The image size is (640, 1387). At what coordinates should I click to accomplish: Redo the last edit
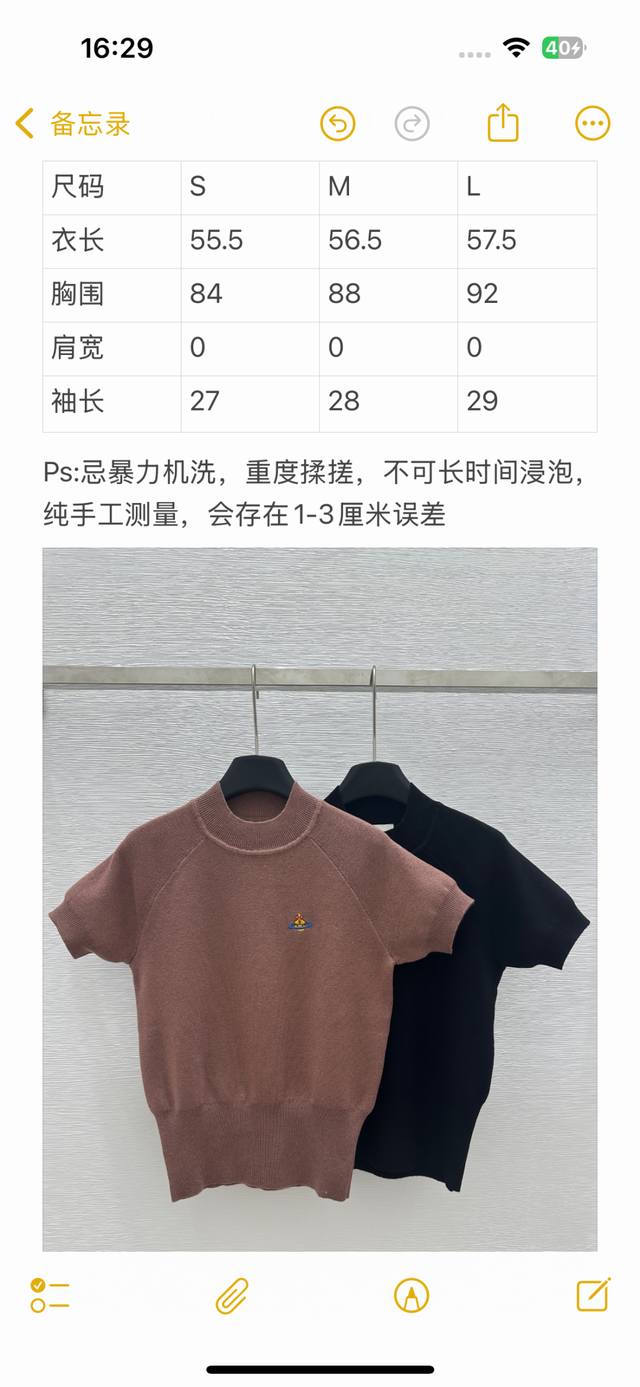point(412,124)
